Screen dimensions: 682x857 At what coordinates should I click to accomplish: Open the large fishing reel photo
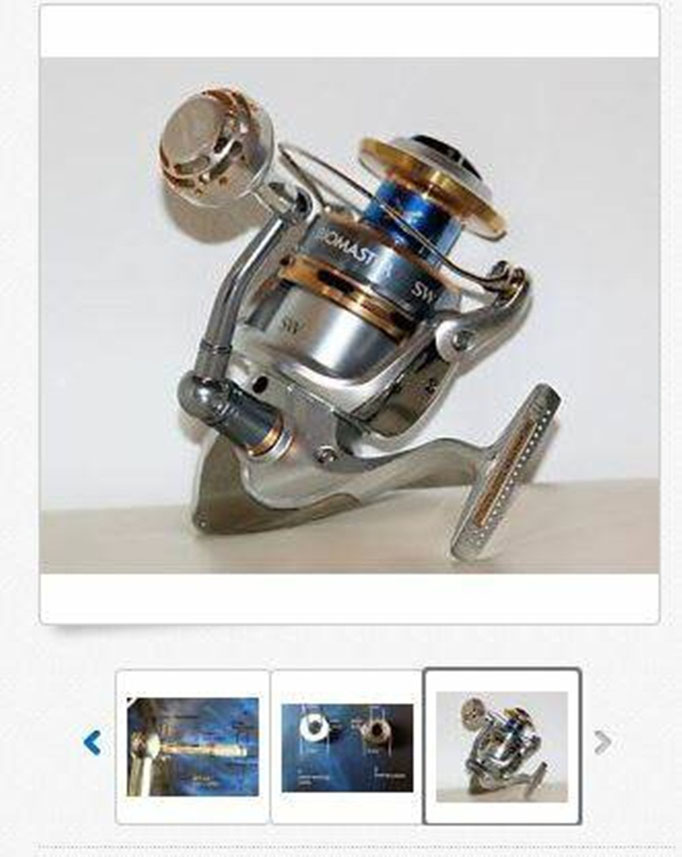point(349,314)
